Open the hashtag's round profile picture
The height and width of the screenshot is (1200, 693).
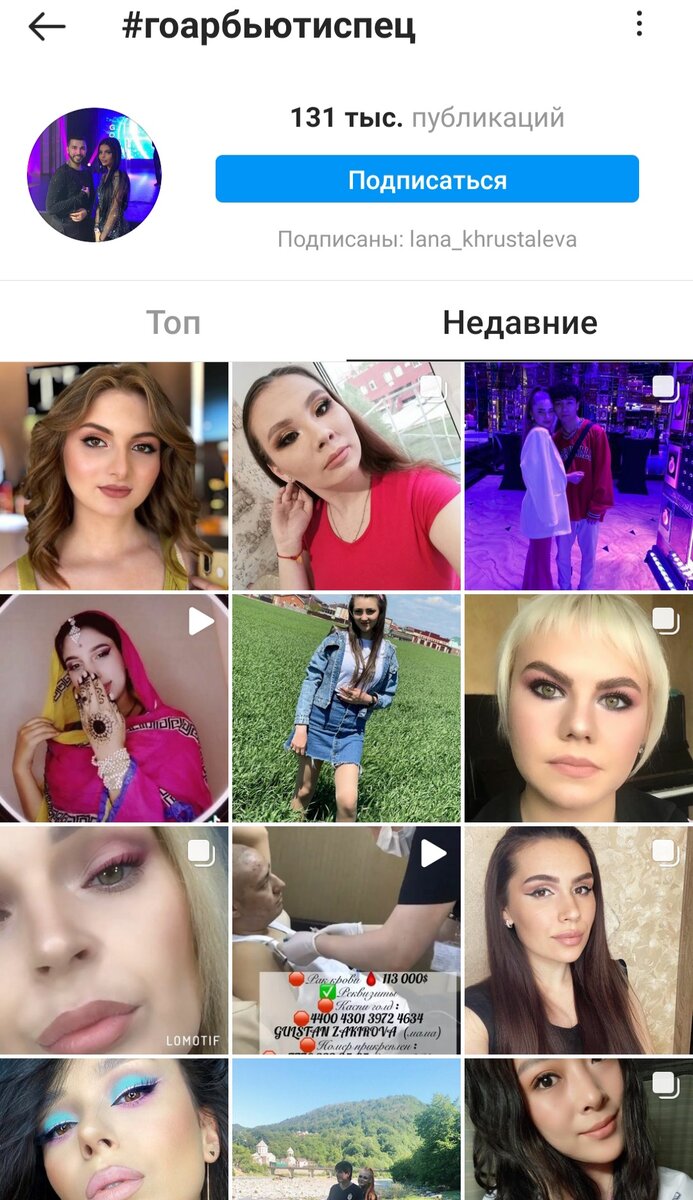(x=94, y=175)
